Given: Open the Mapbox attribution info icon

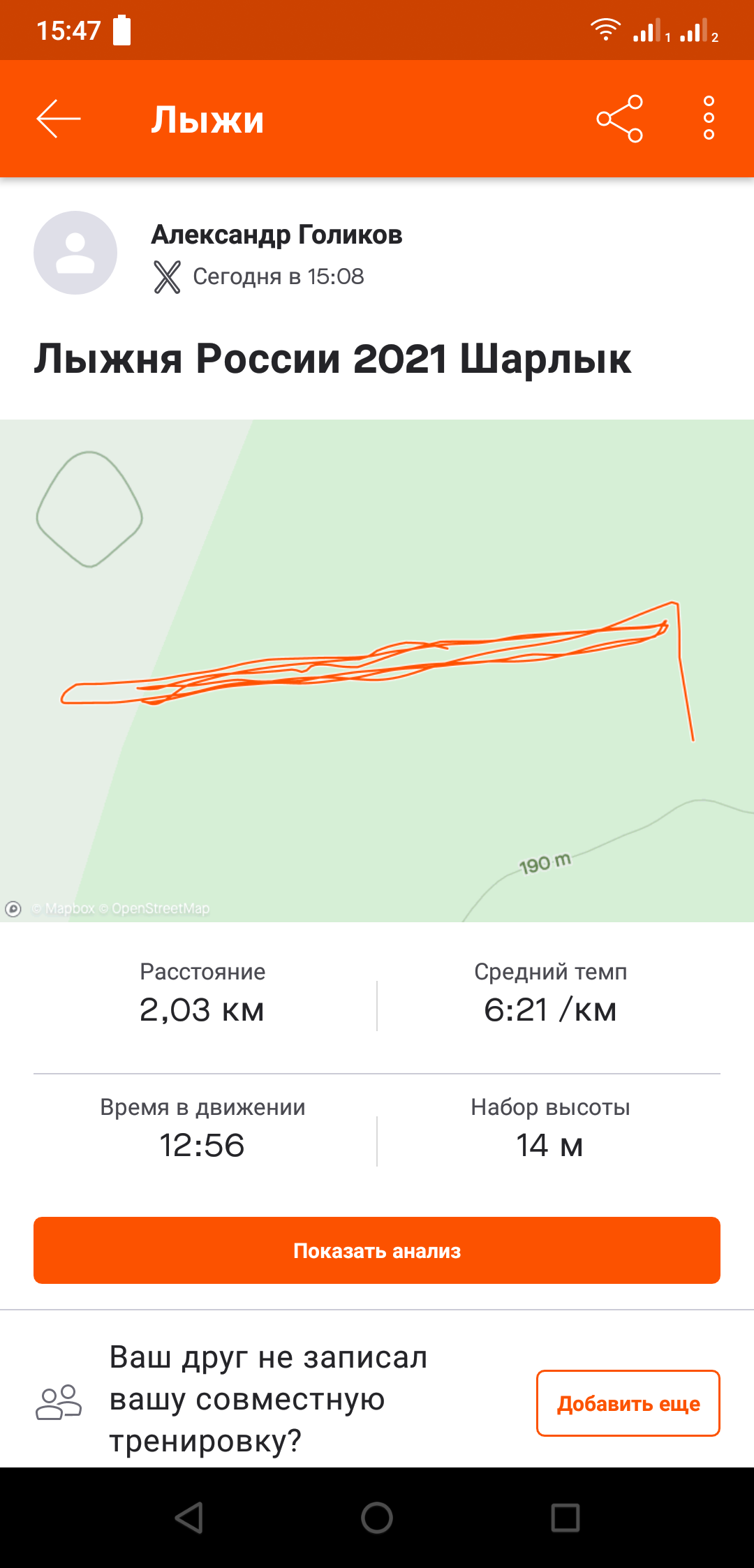Looking at the screenshot, I should [x=13, y=908].
